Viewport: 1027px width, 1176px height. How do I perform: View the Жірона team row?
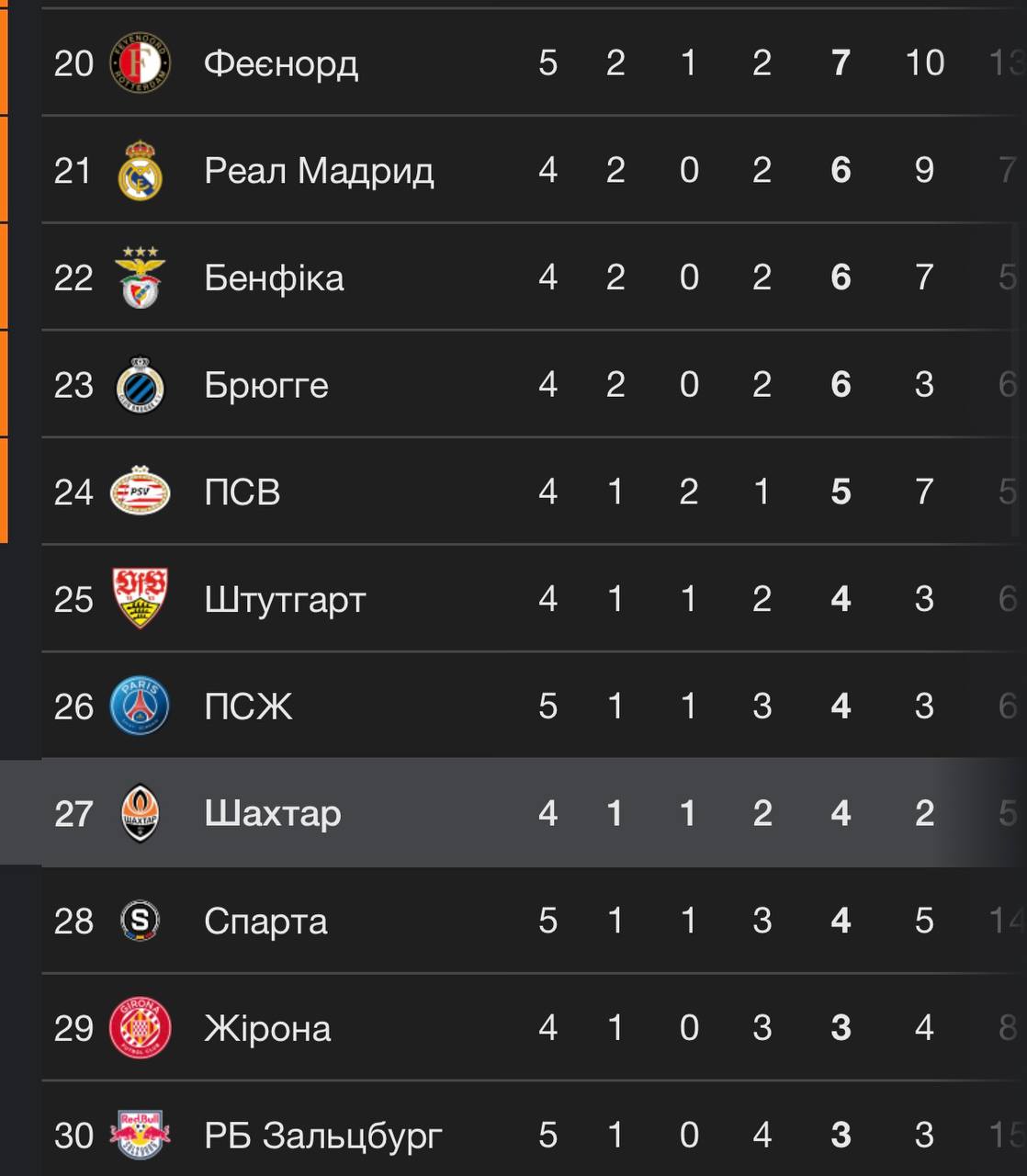267,1028
